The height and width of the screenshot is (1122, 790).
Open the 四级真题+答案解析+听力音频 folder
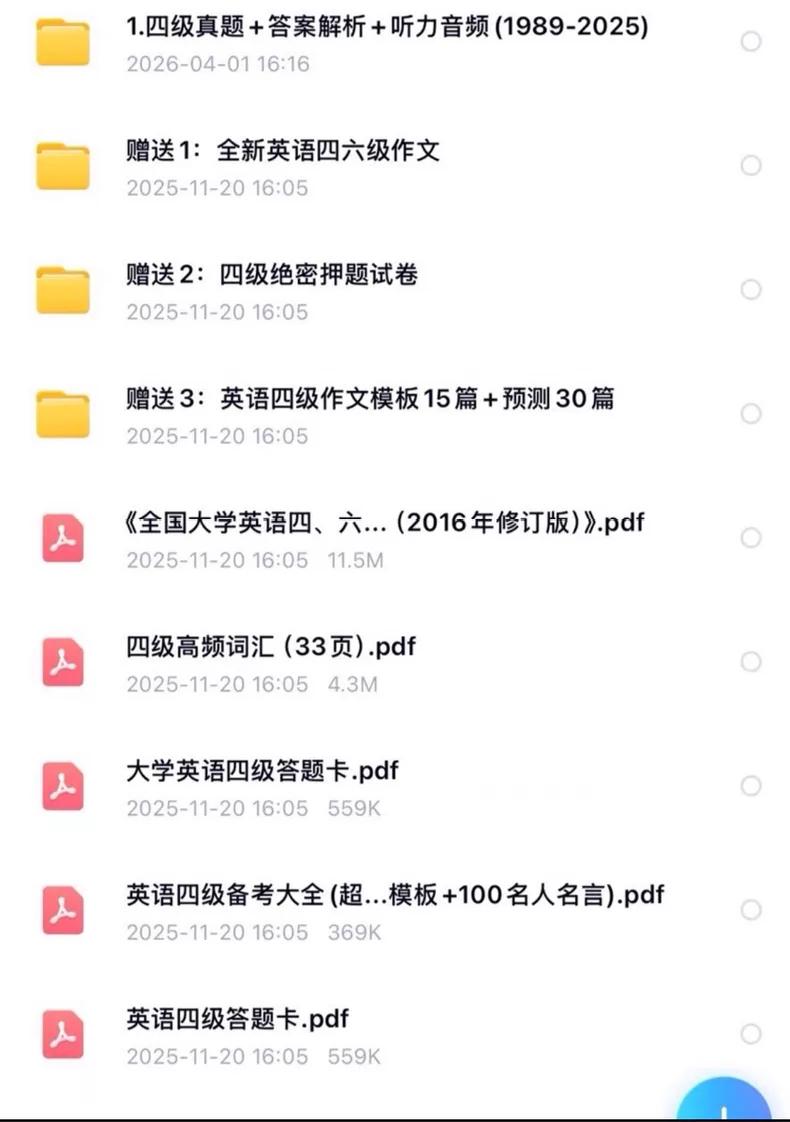386,28
